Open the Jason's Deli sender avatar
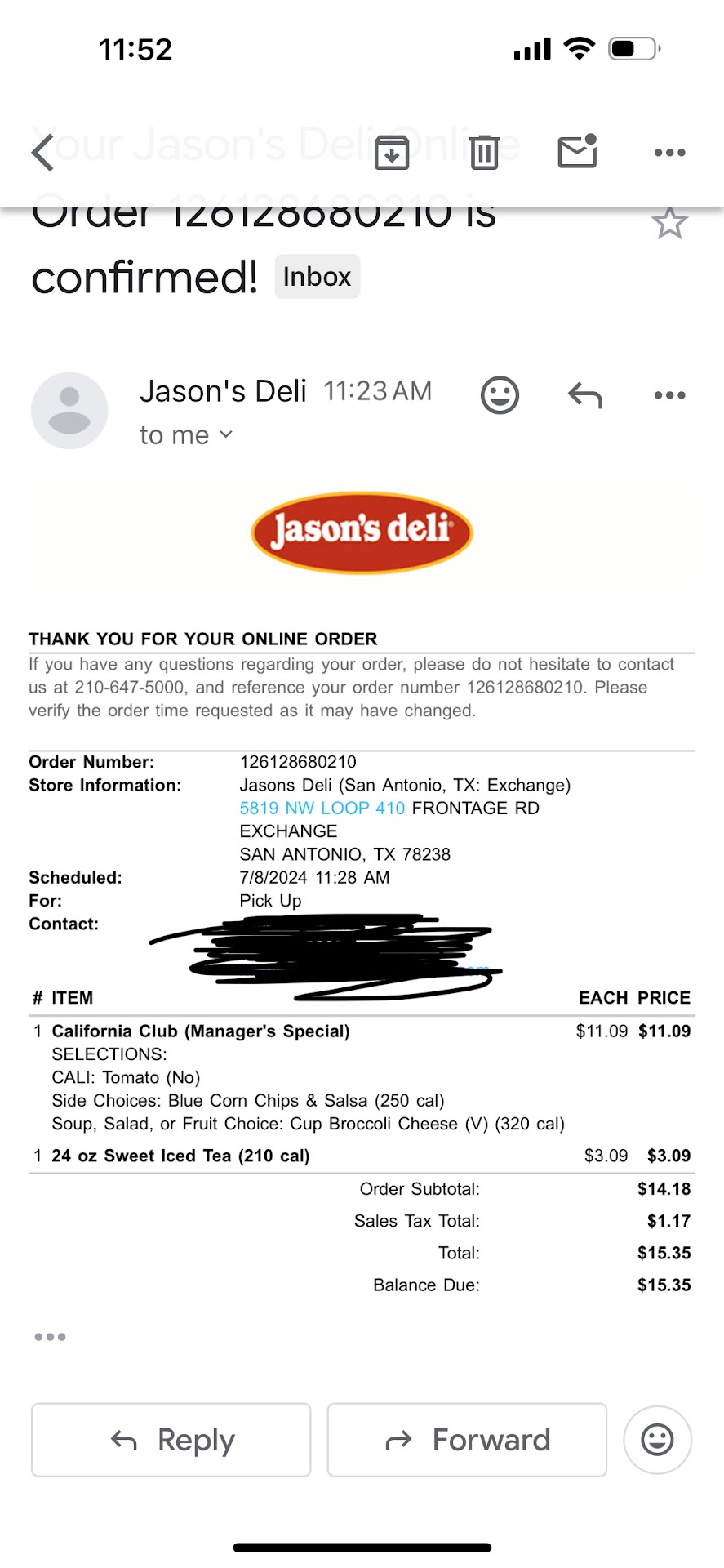 pos(69,411)
